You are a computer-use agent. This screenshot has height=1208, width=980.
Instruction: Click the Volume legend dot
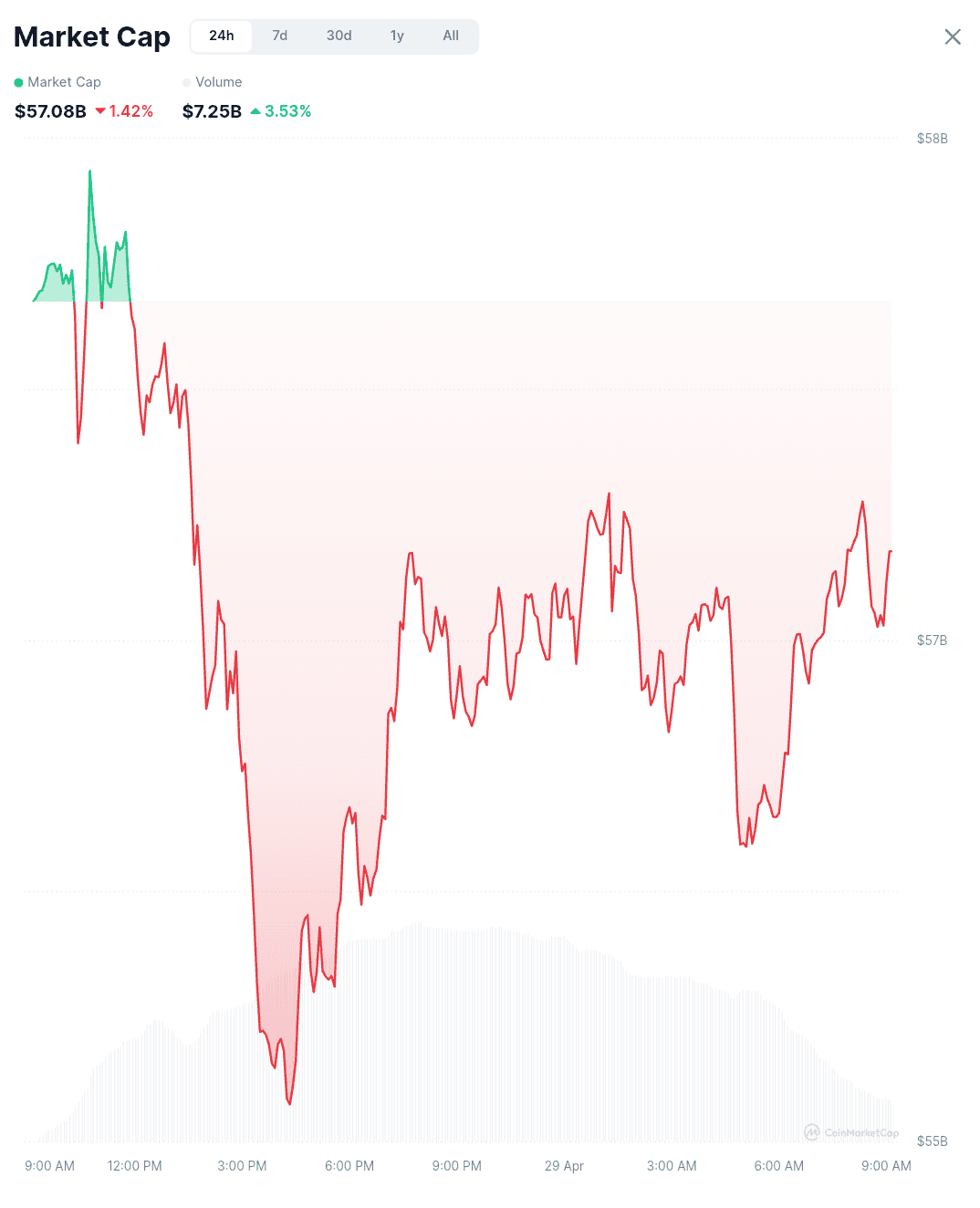[x=188, y=82]
